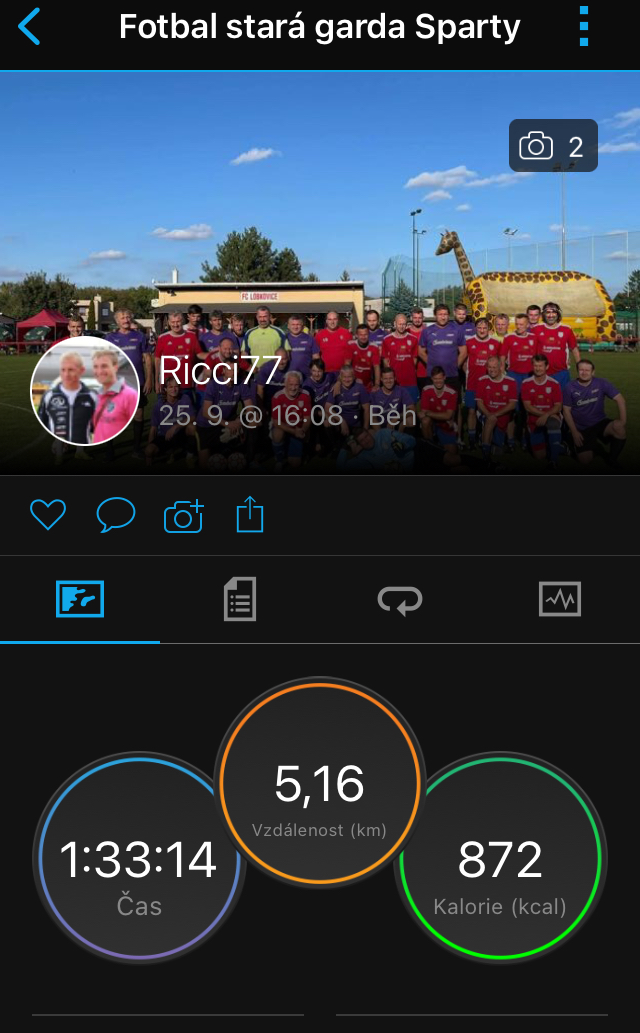Switch to the charts tab
This screenshot has width=640, height=1033.
560,599
